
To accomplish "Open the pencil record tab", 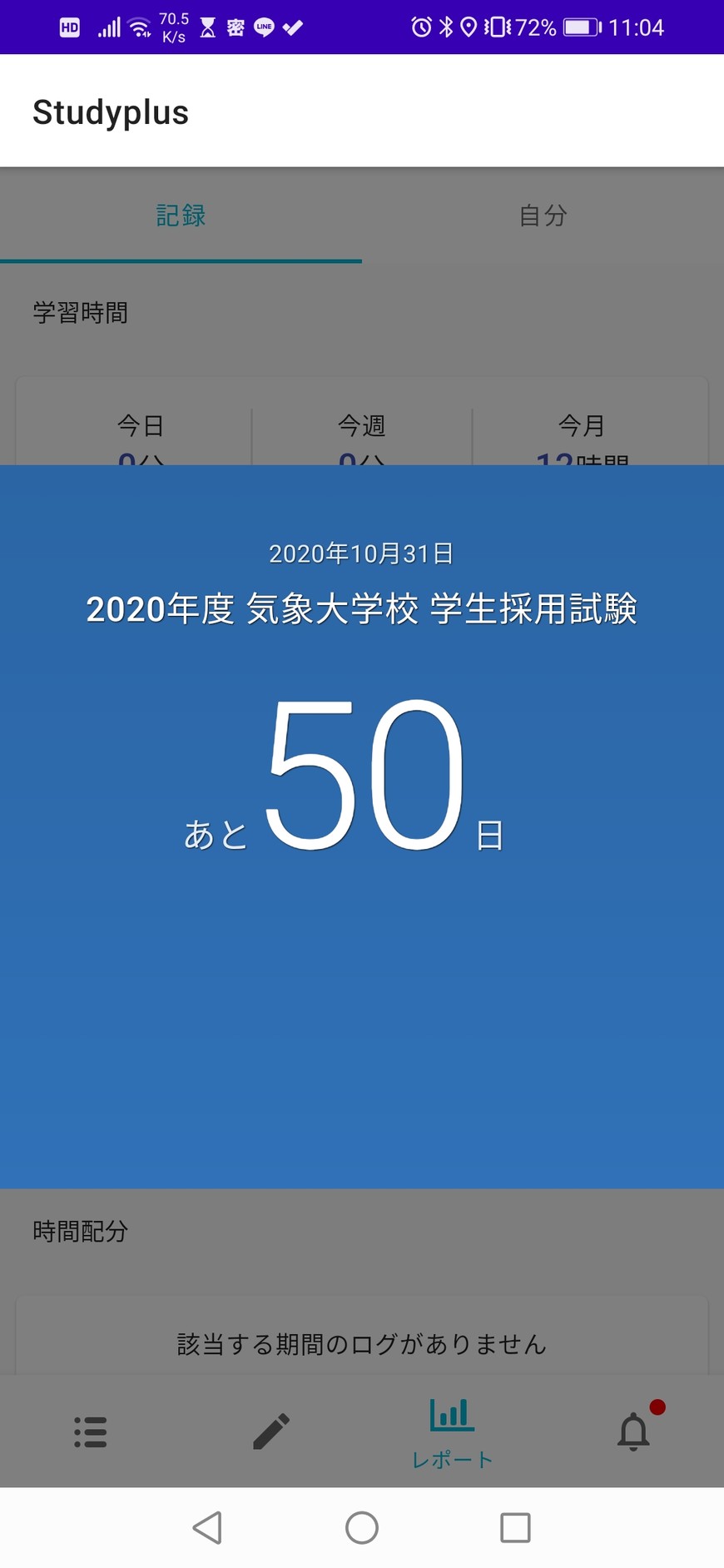I will (x=271, y=1432).
